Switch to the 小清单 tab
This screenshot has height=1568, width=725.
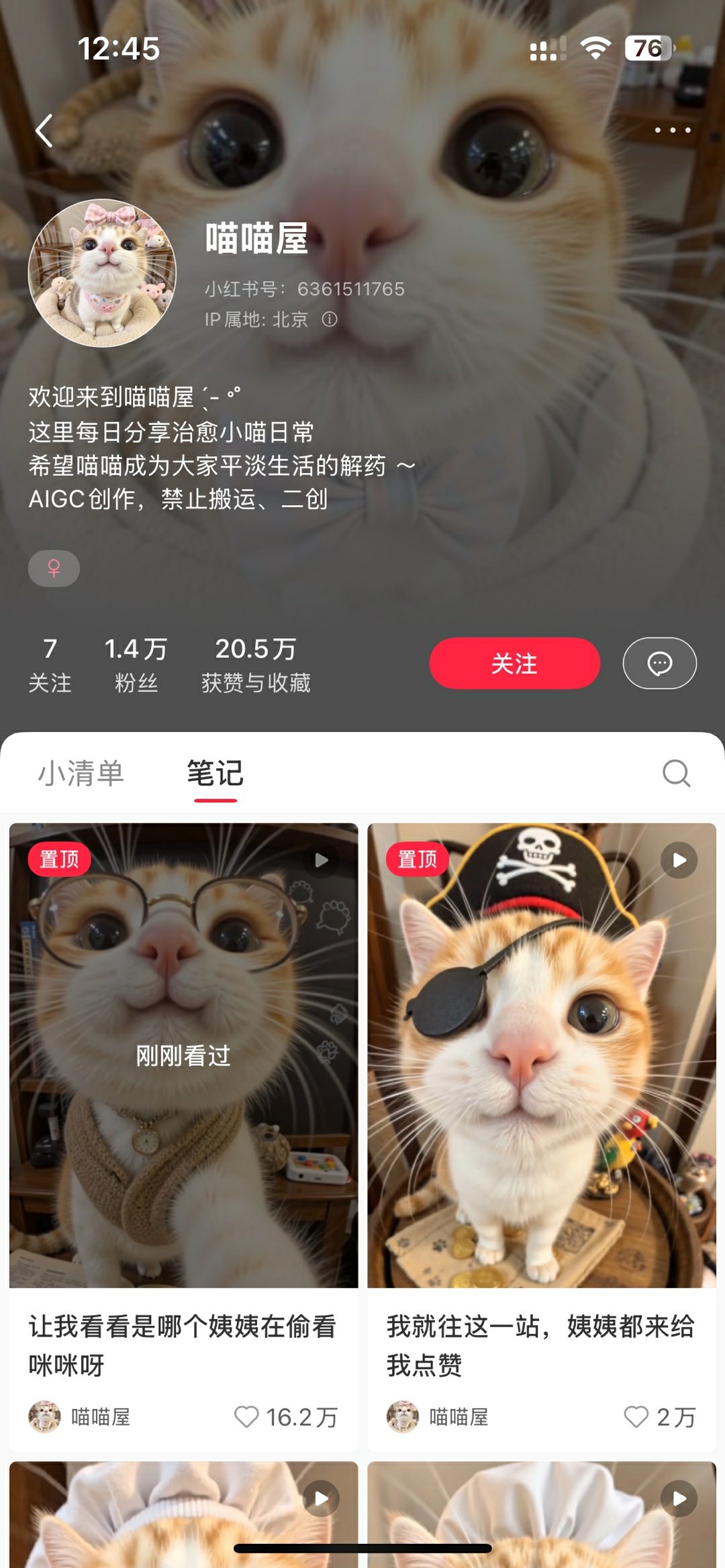[x=81, y=774]
